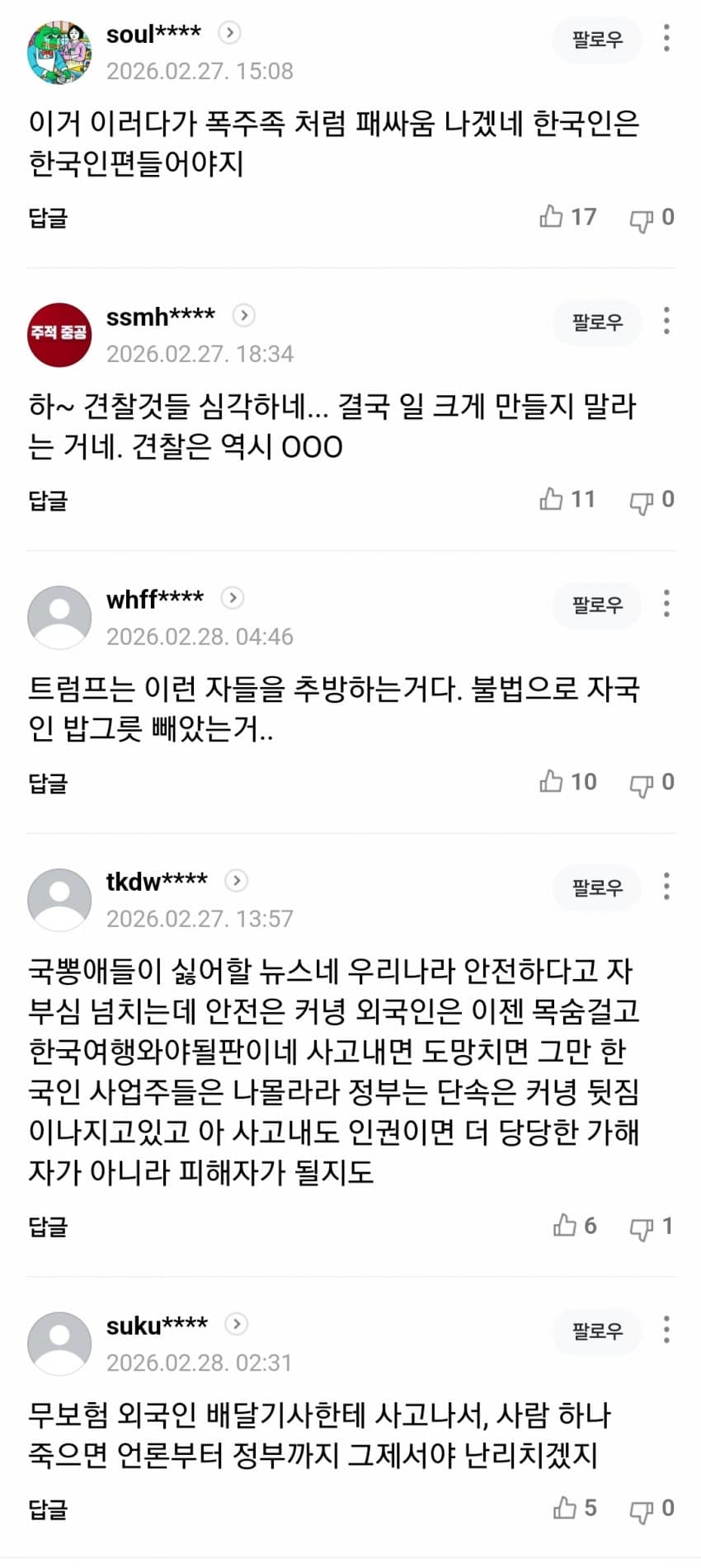Like suku****'s comment
Image resolution: width=701 pixels, height=1568 pixels.
(x=565, y=1508)
